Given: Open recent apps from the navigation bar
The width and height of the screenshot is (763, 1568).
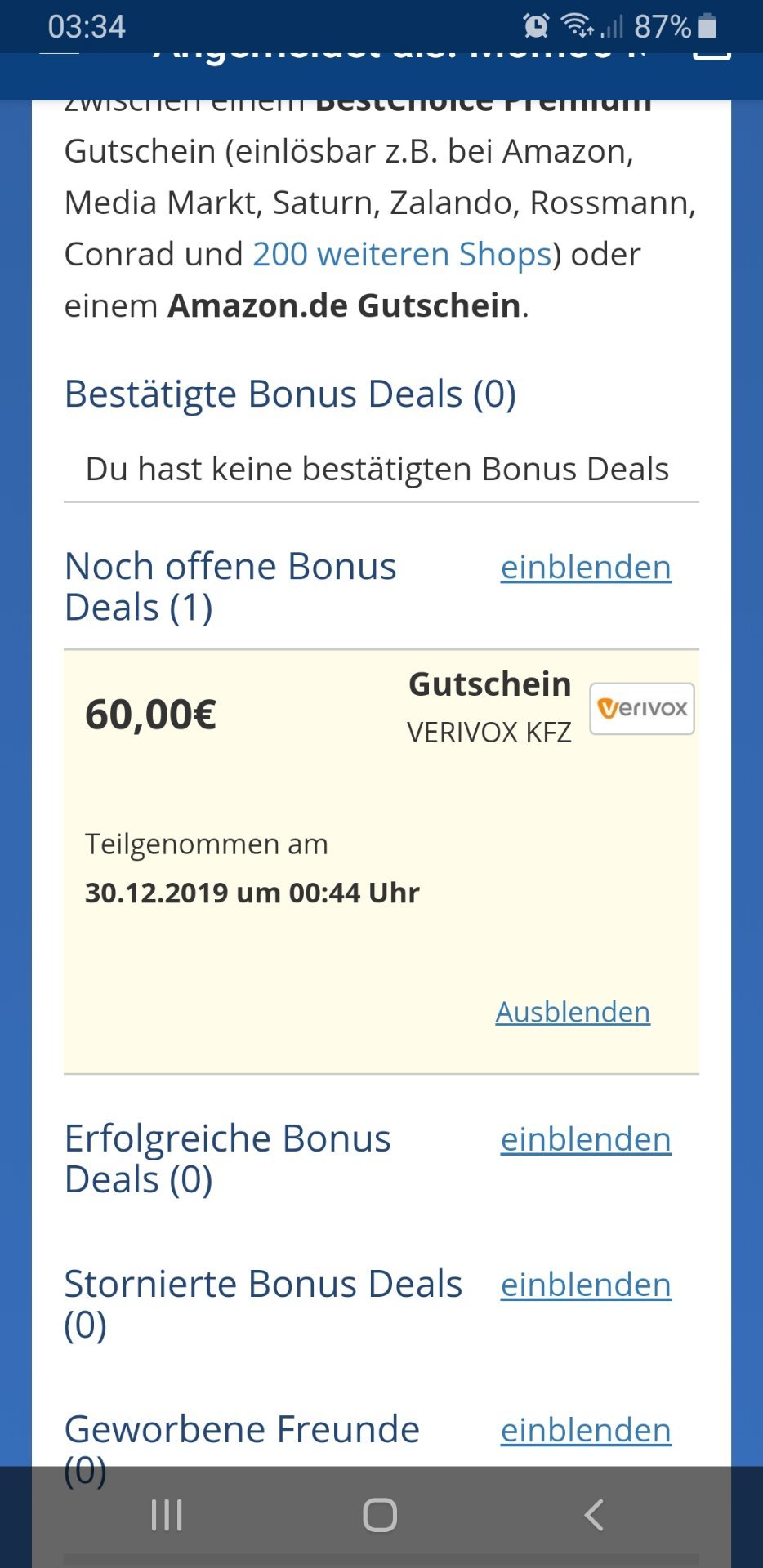Looking at the screenshot, I should click(x=167, y=1516).
